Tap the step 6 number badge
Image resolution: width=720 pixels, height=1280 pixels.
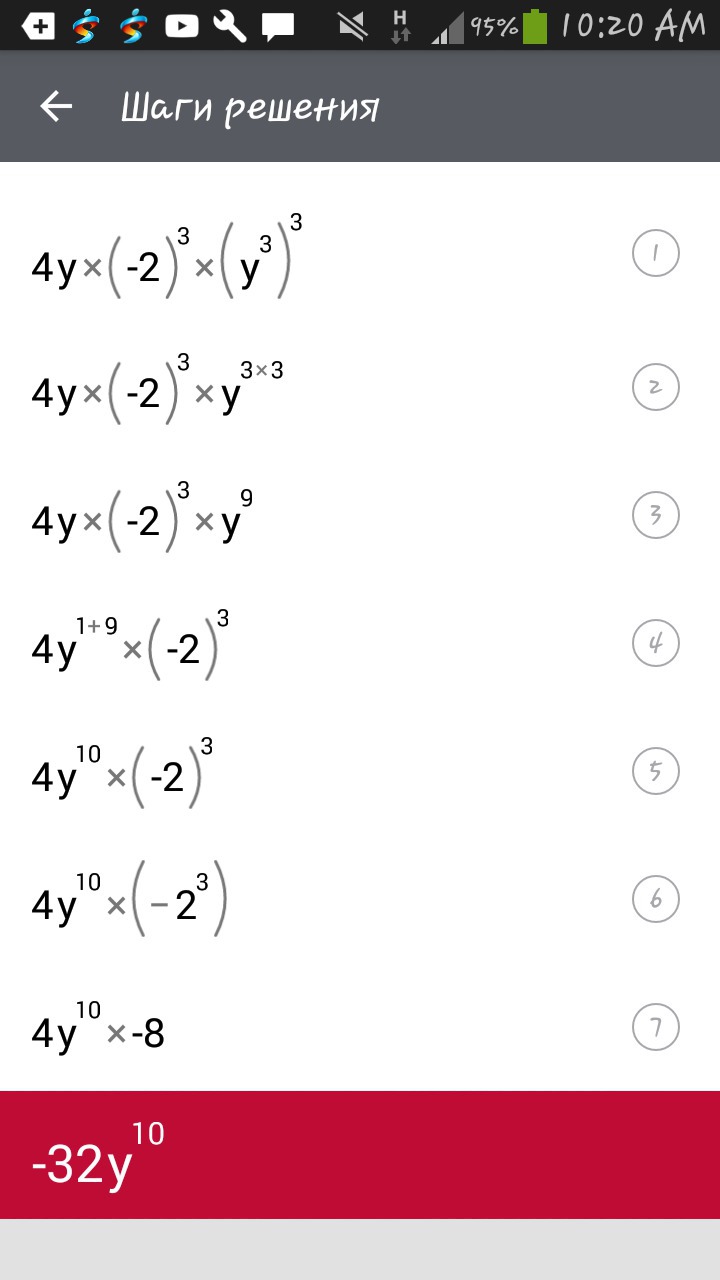tap(656, 899)
